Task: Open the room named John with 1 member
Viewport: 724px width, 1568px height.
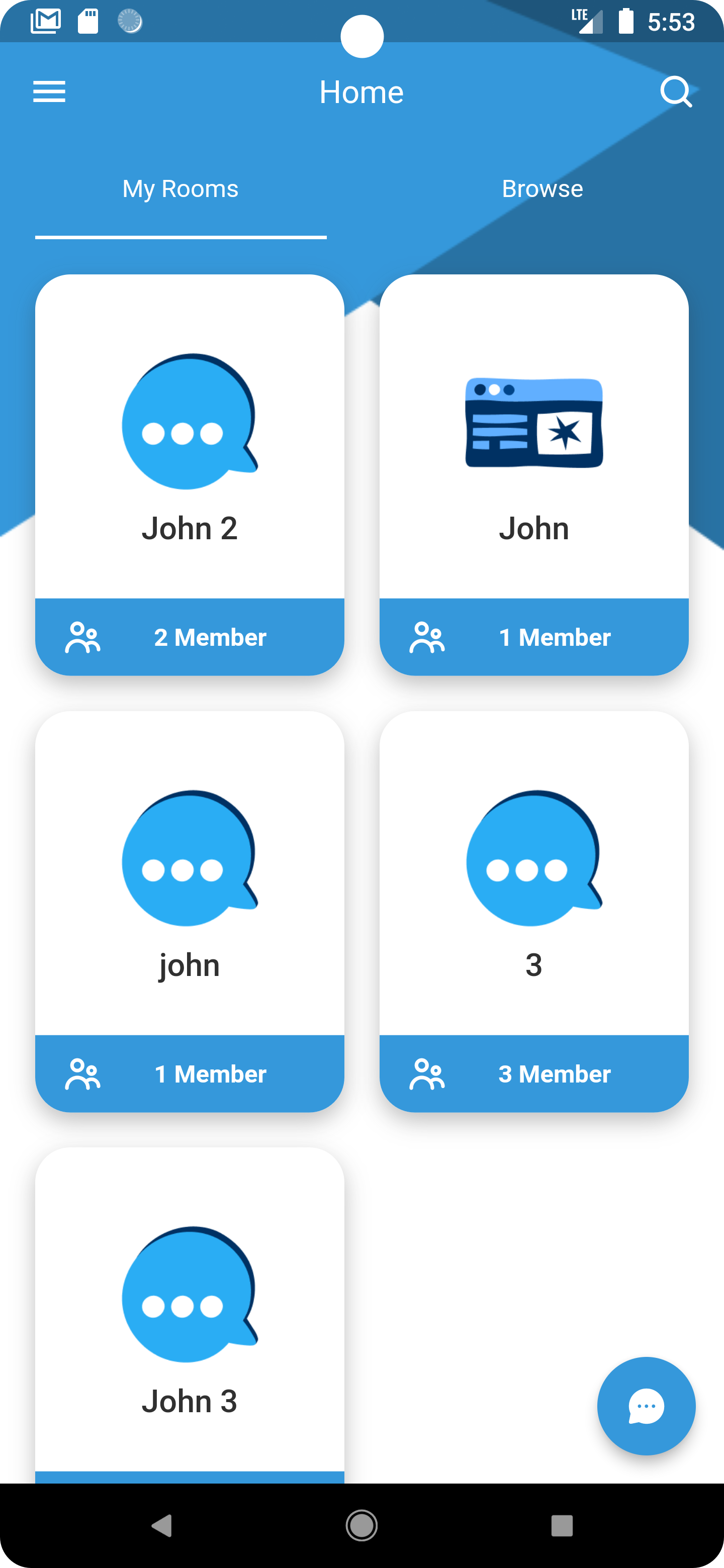Action: (x=533, y=462)
